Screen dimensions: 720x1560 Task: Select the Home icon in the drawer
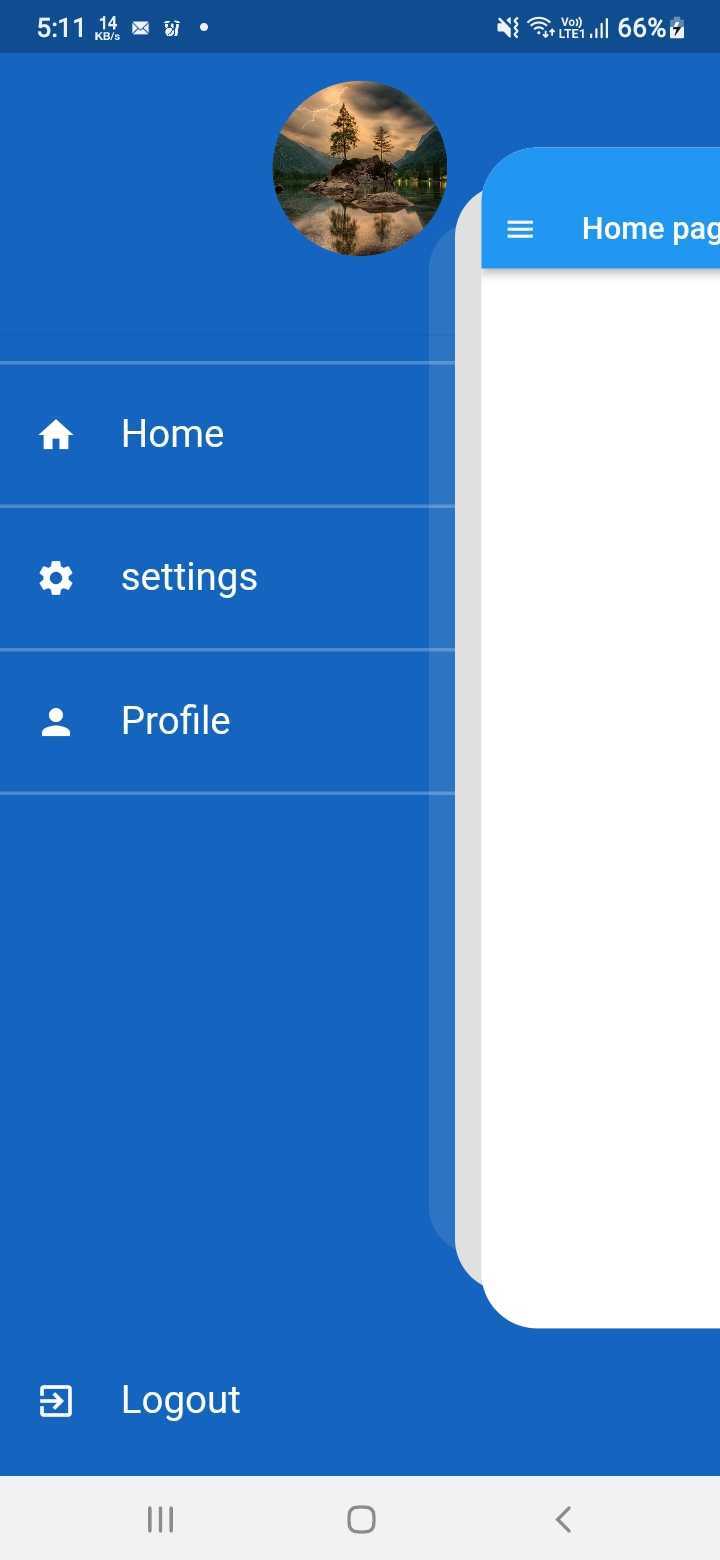(56, 433)
